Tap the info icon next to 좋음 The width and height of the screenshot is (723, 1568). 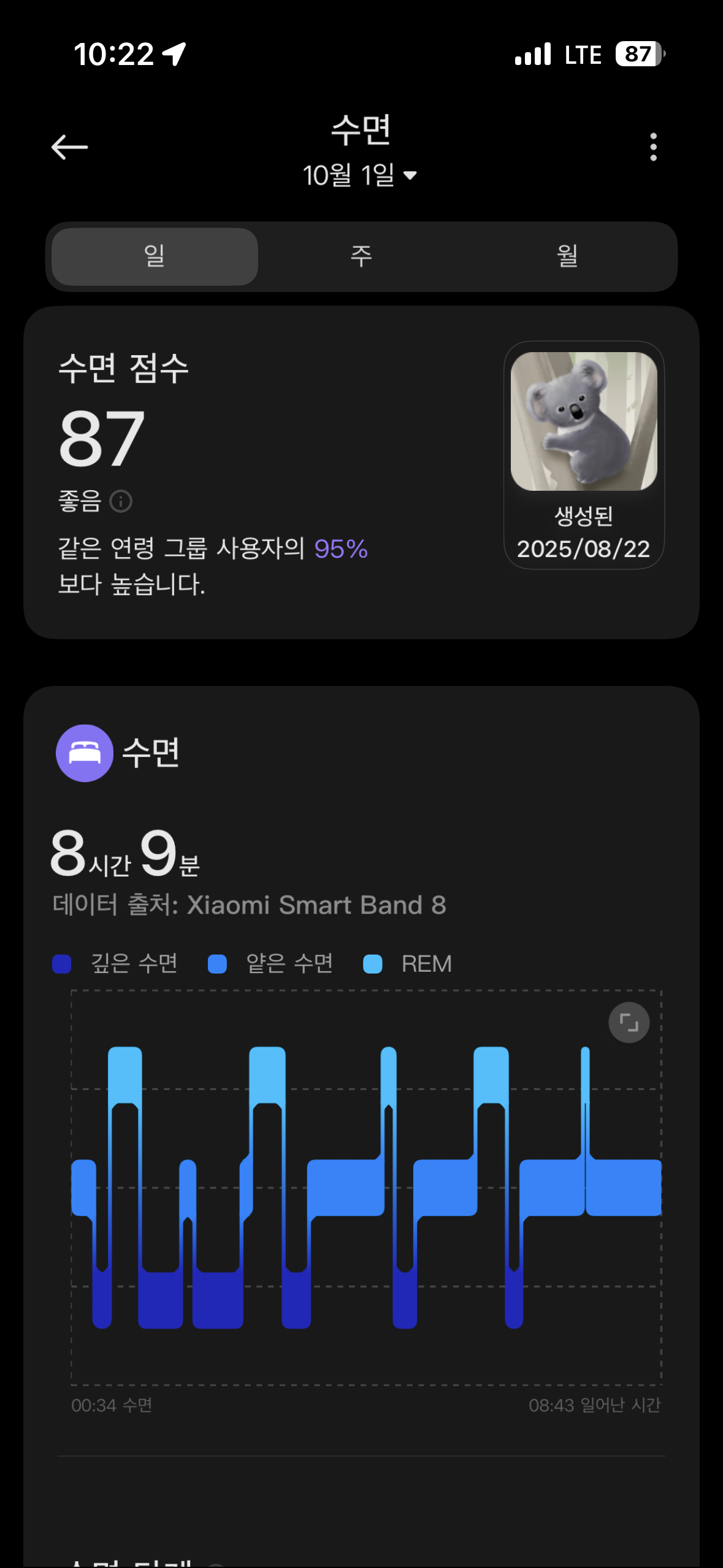tap(121, 501)
